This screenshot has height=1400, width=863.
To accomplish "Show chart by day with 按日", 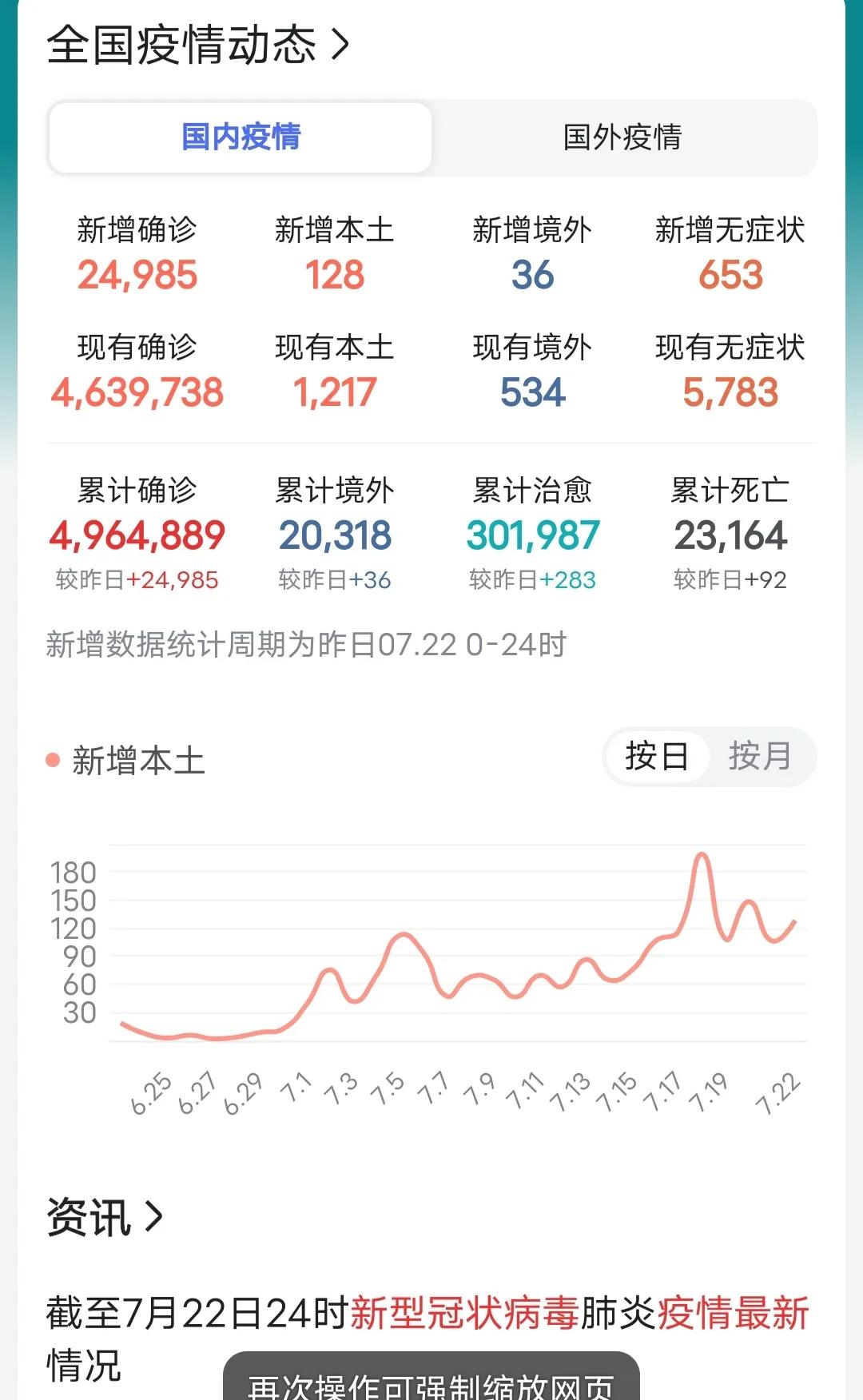I will click(x=656, y=756).
